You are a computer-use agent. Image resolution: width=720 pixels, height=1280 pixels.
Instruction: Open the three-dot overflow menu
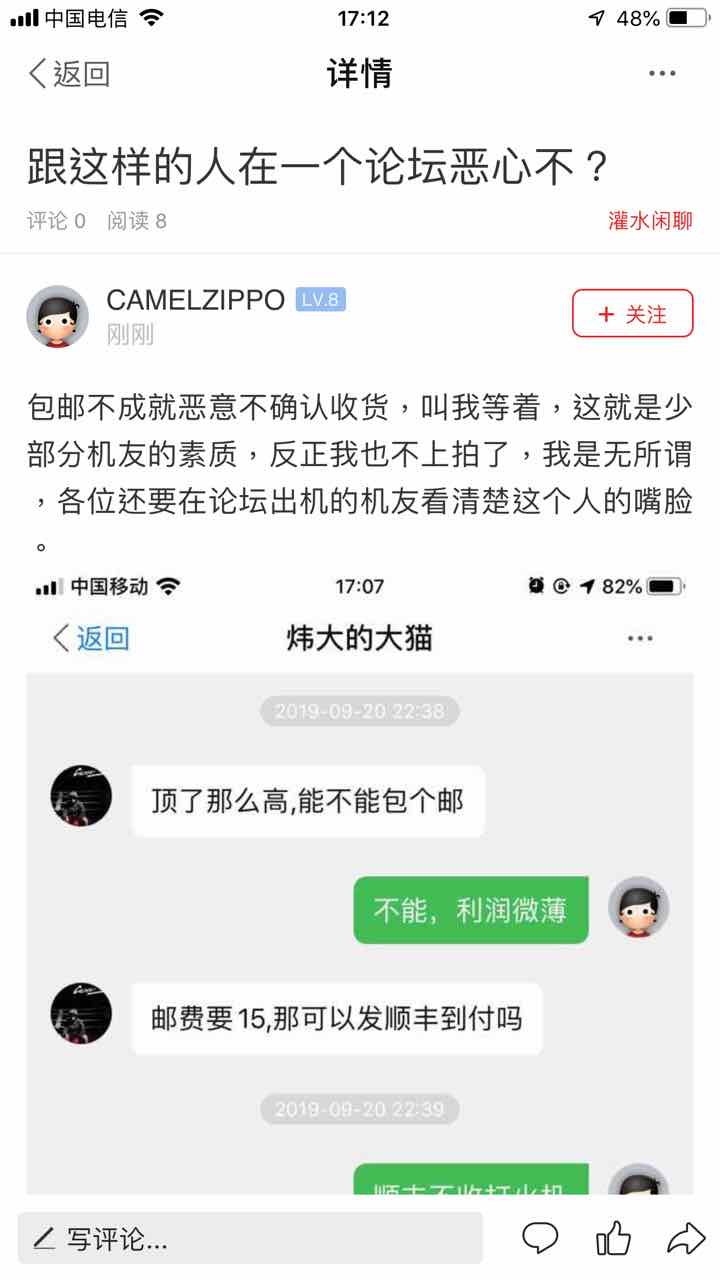[662, 74]
